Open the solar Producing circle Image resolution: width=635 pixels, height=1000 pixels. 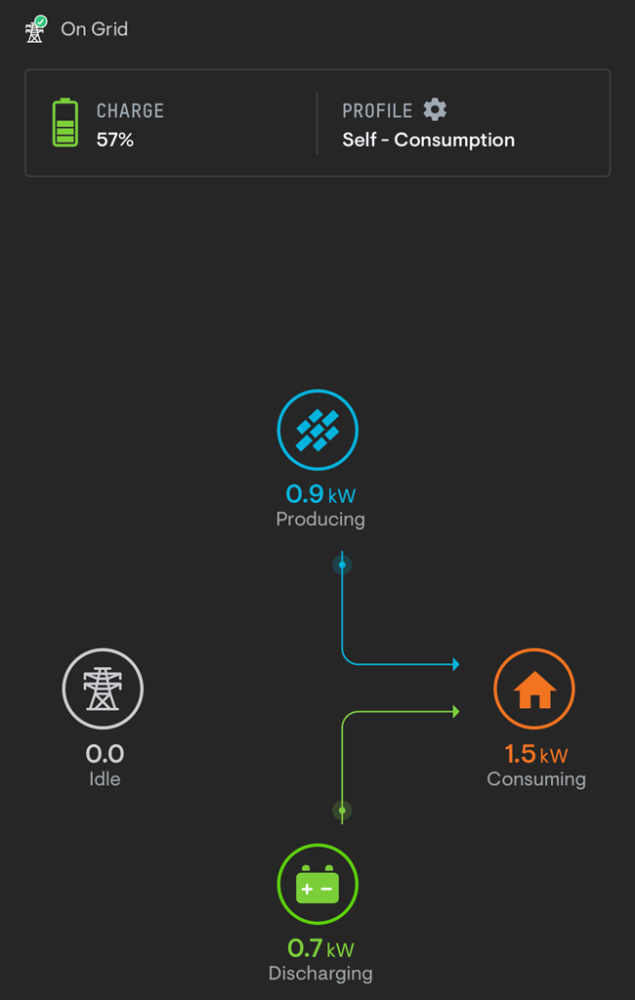click(x=318, y=430)
